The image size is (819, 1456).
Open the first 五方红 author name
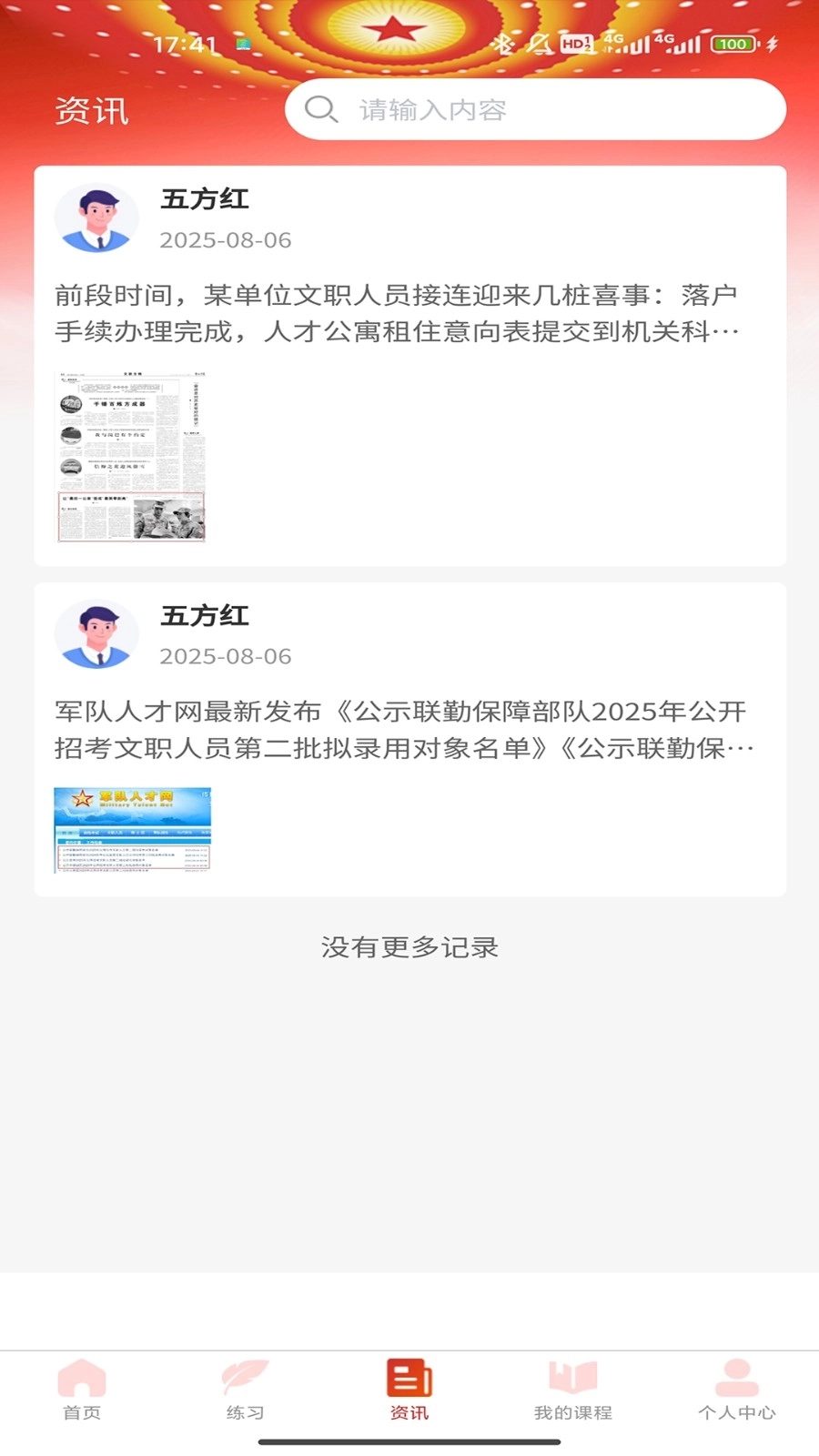pyautogui.click(x=202, y=199)
